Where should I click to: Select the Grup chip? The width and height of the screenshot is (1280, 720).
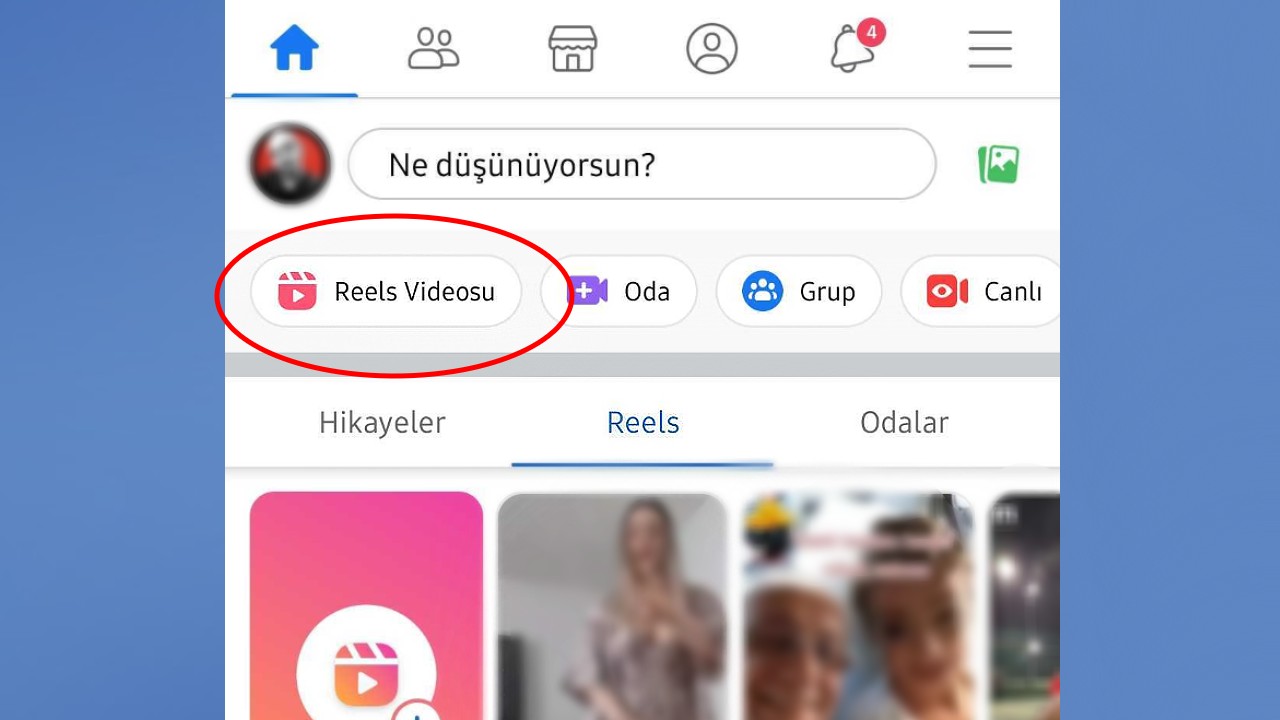(x=799, y=292)
